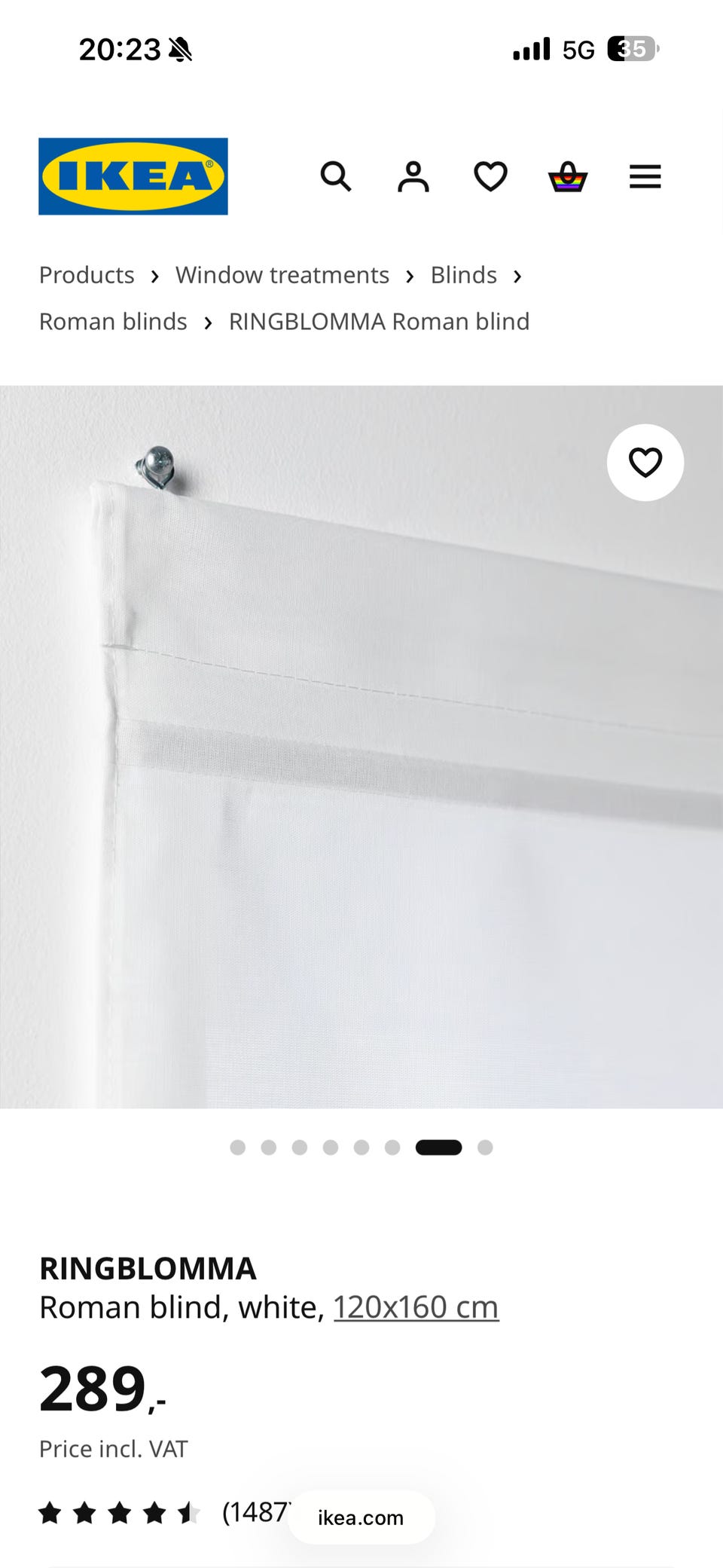Open the favourites heart in header
The height and width of the screenshot is (1568, 723).
point(490,177)
